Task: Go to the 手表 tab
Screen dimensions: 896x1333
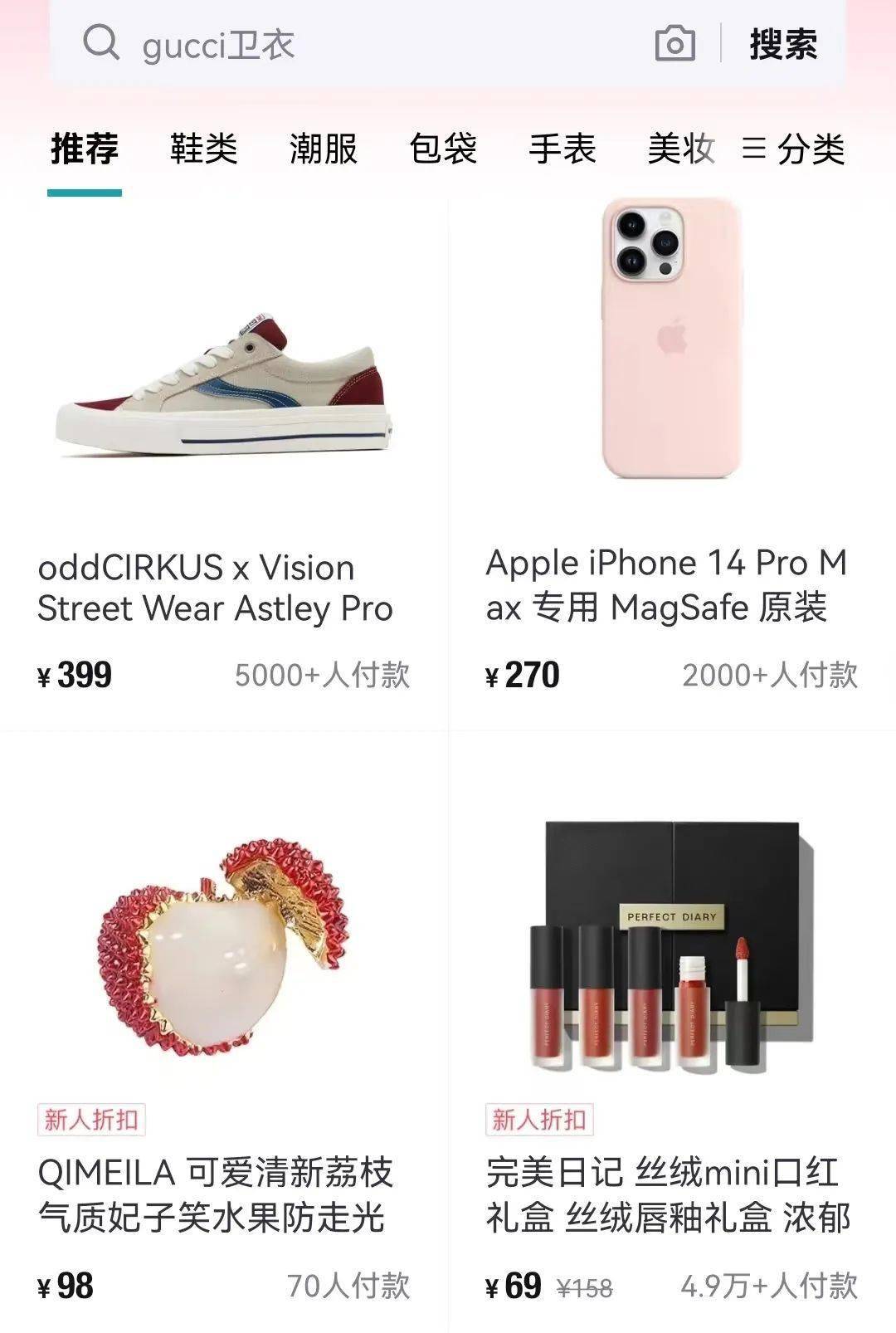Action: pyautogui.click(x=562, y=149)
